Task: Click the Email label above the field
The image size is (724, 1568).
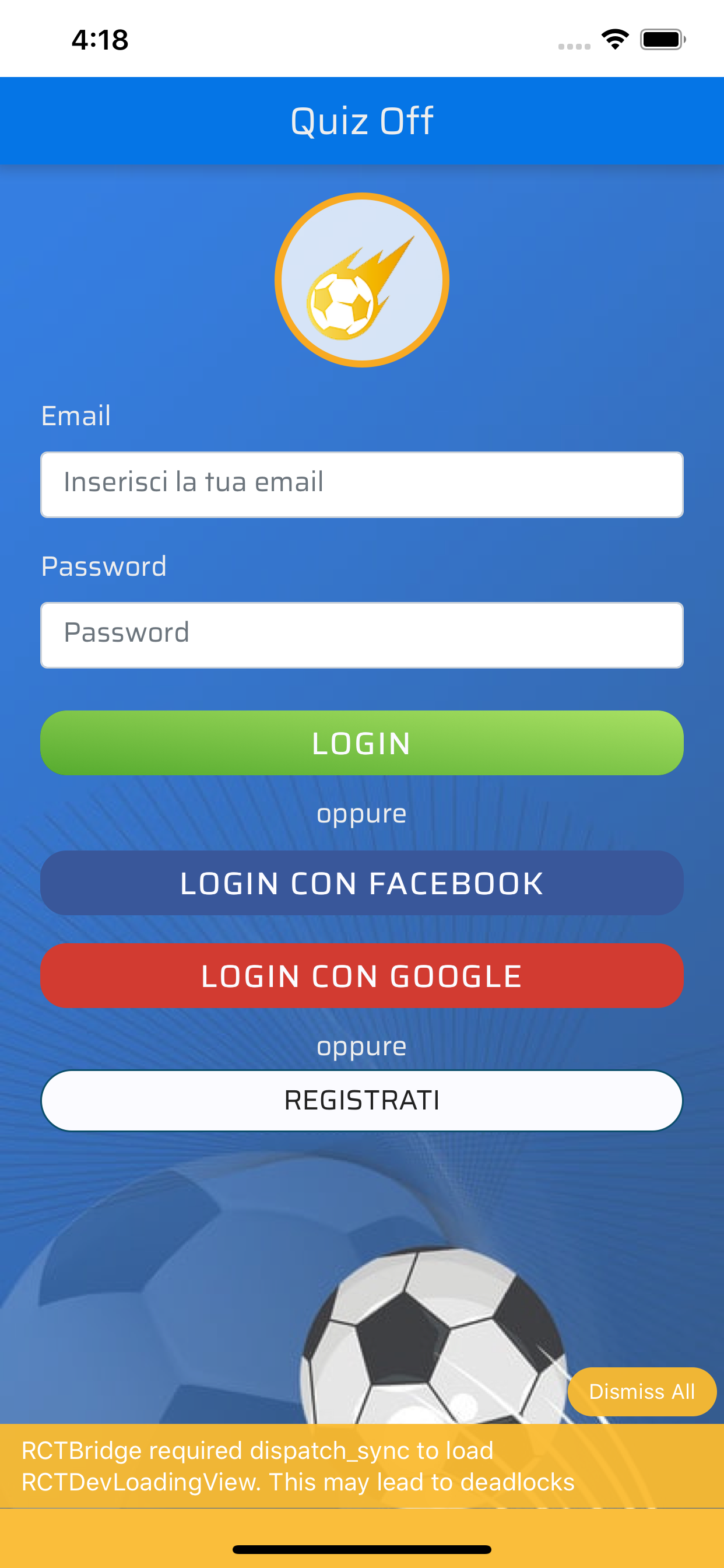Action: [75, 415]
